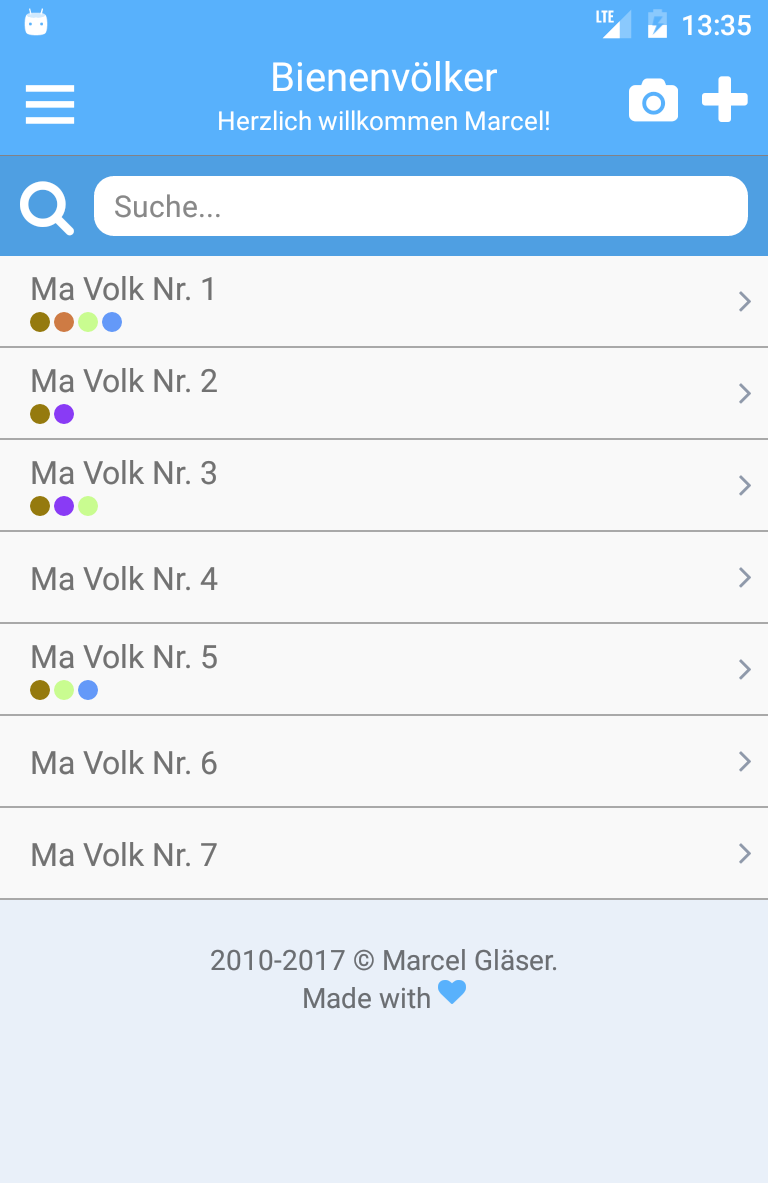The image size is (768, 1183).
Task: Open Ma Volk Nr. 2
Action: pyautogui.click(x=384, y=393)
